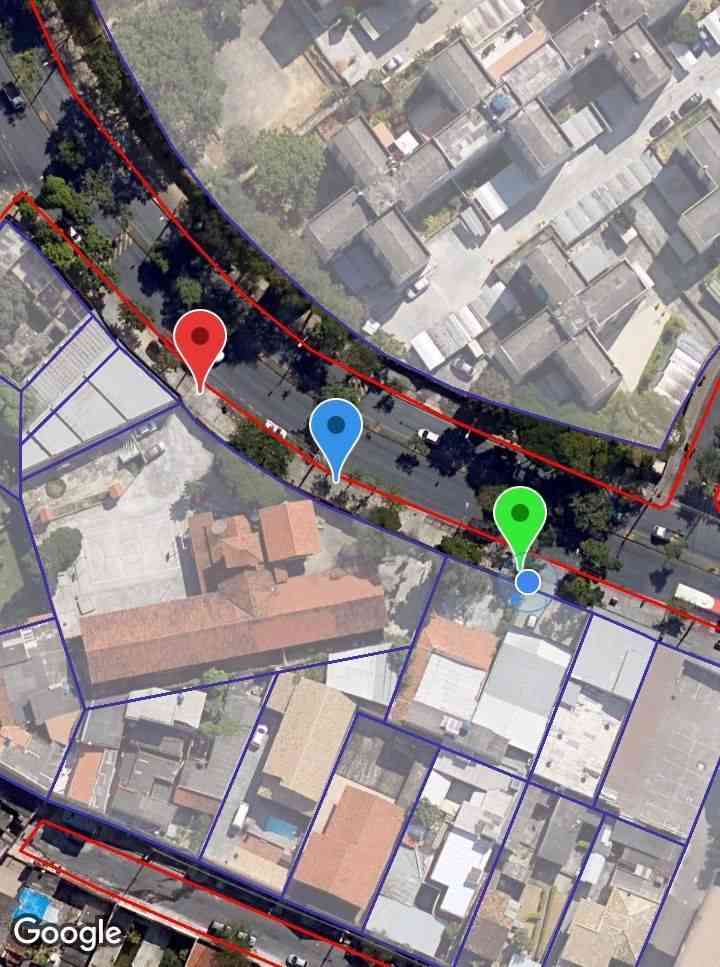Tap the blue current-location dot

[x=528, y=581]
